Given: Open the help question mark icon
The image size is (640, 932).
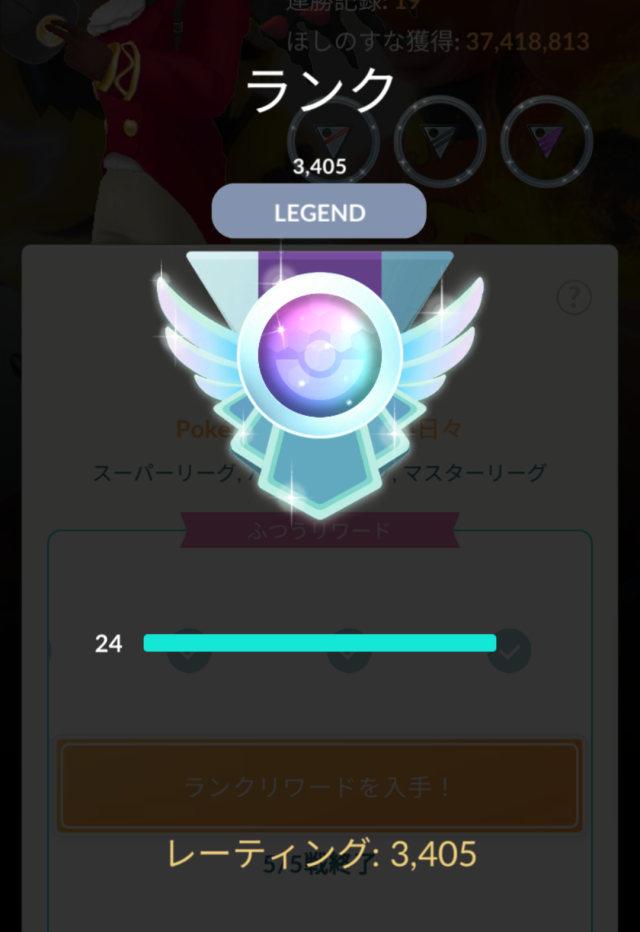Looking at the screenshot, I should pos(574,297).
